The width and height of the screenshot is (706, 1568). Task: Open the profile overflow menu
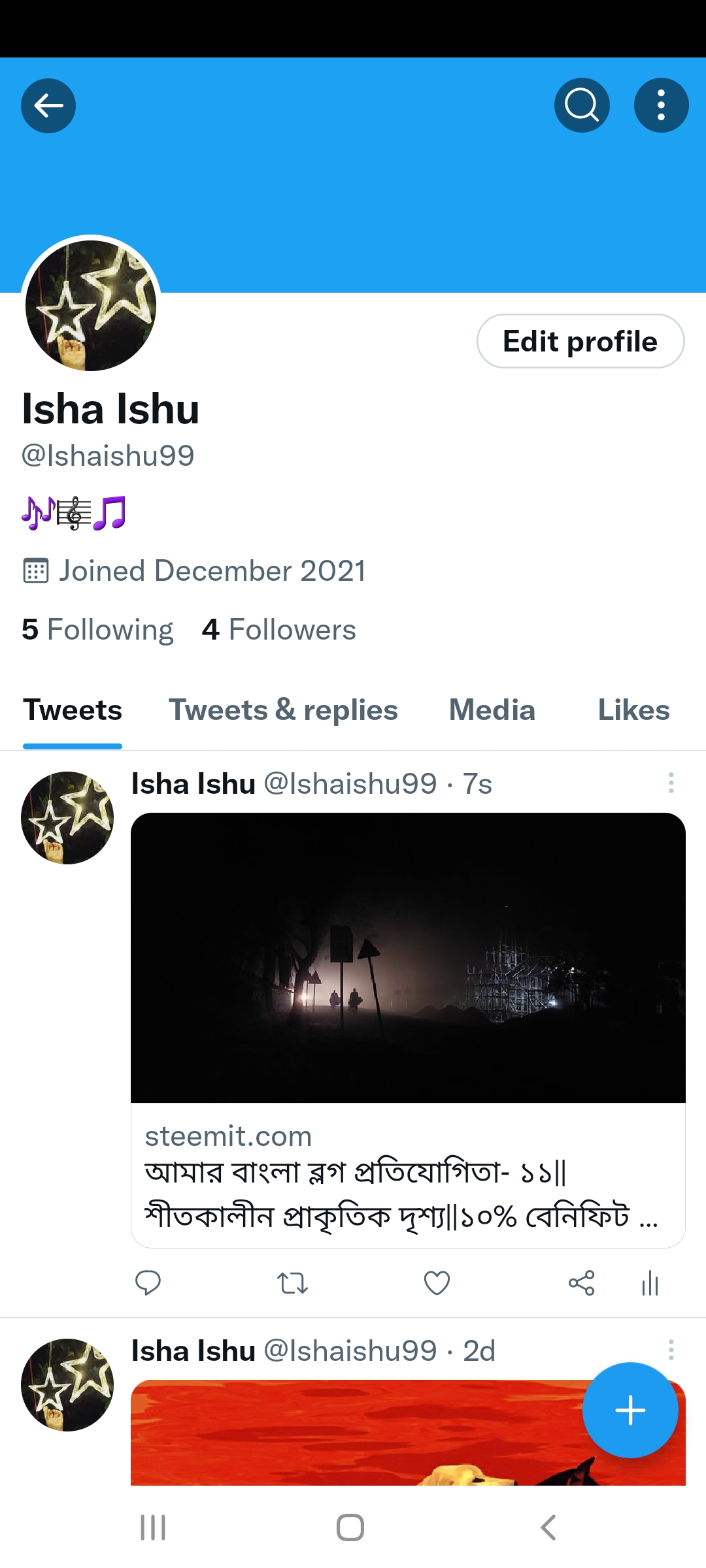(x=661, y=105)
